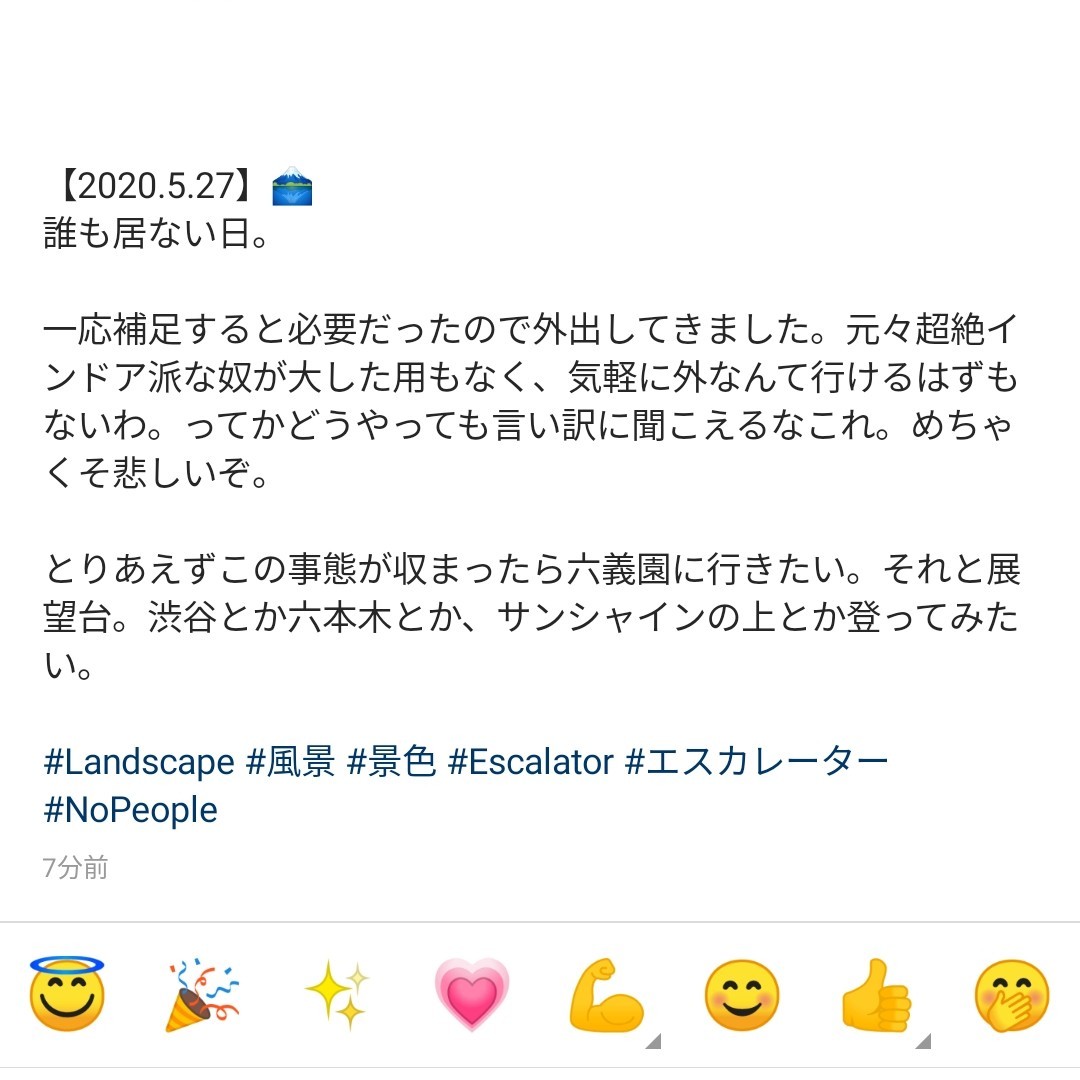Open the #NoPeople hashtag

click(130, 809)
